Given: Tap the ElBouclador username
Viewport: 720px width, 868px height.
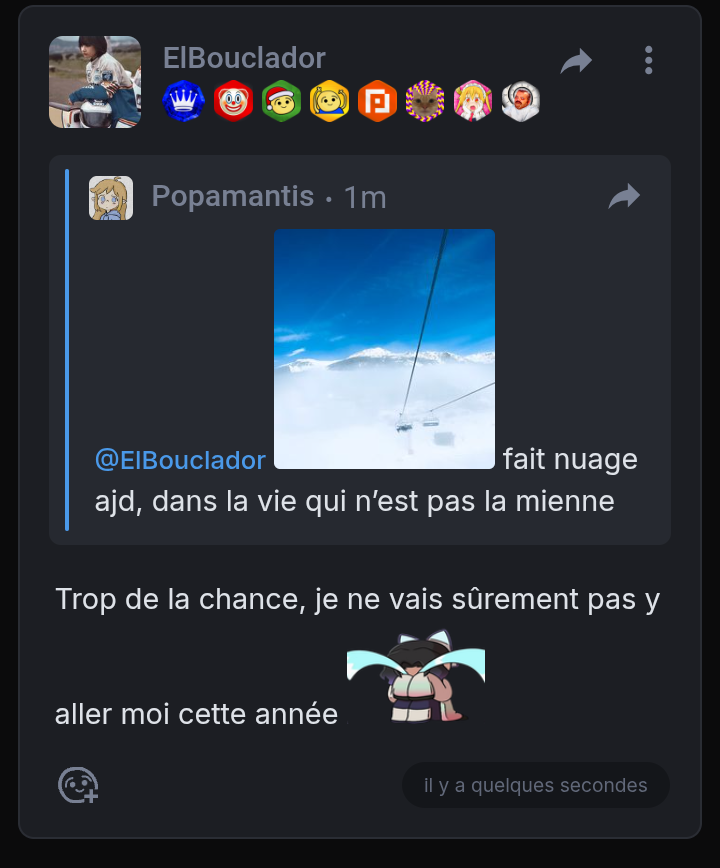Looking at the screenshot, I should tap(244, 58).
